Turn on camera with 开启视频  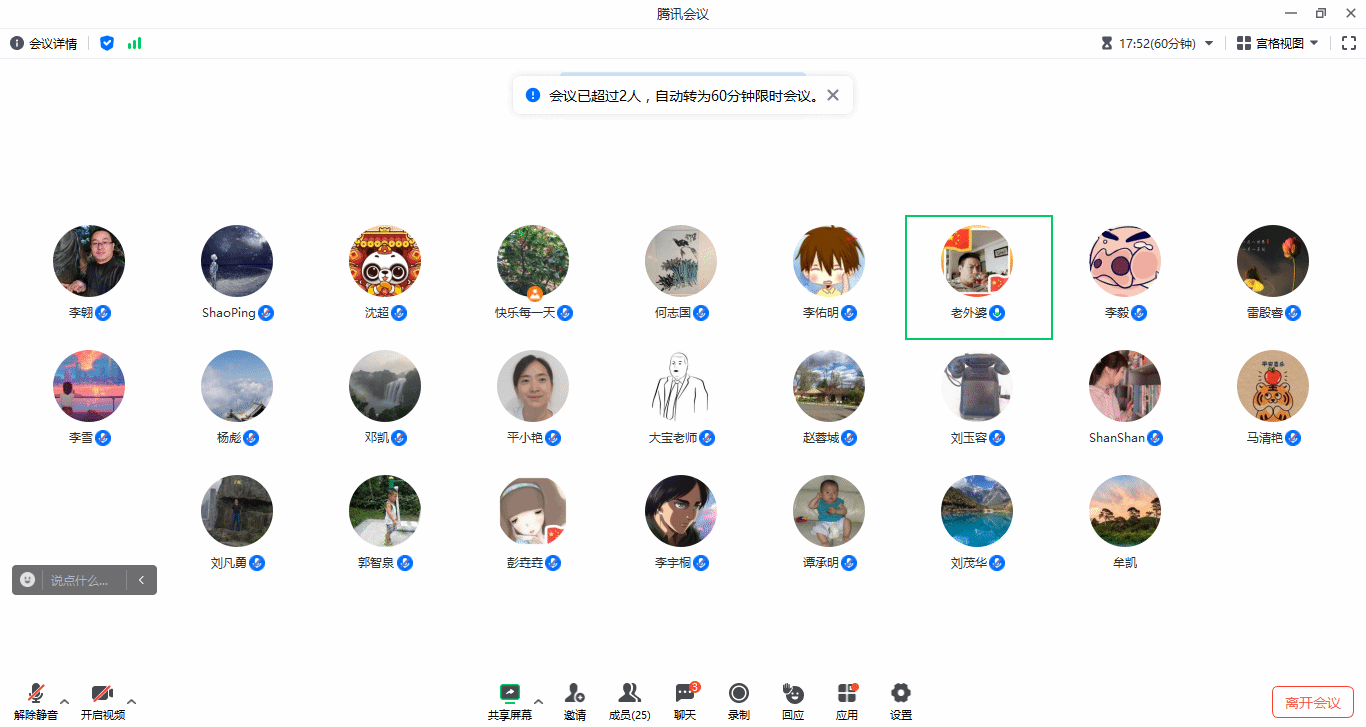[102, 700]
